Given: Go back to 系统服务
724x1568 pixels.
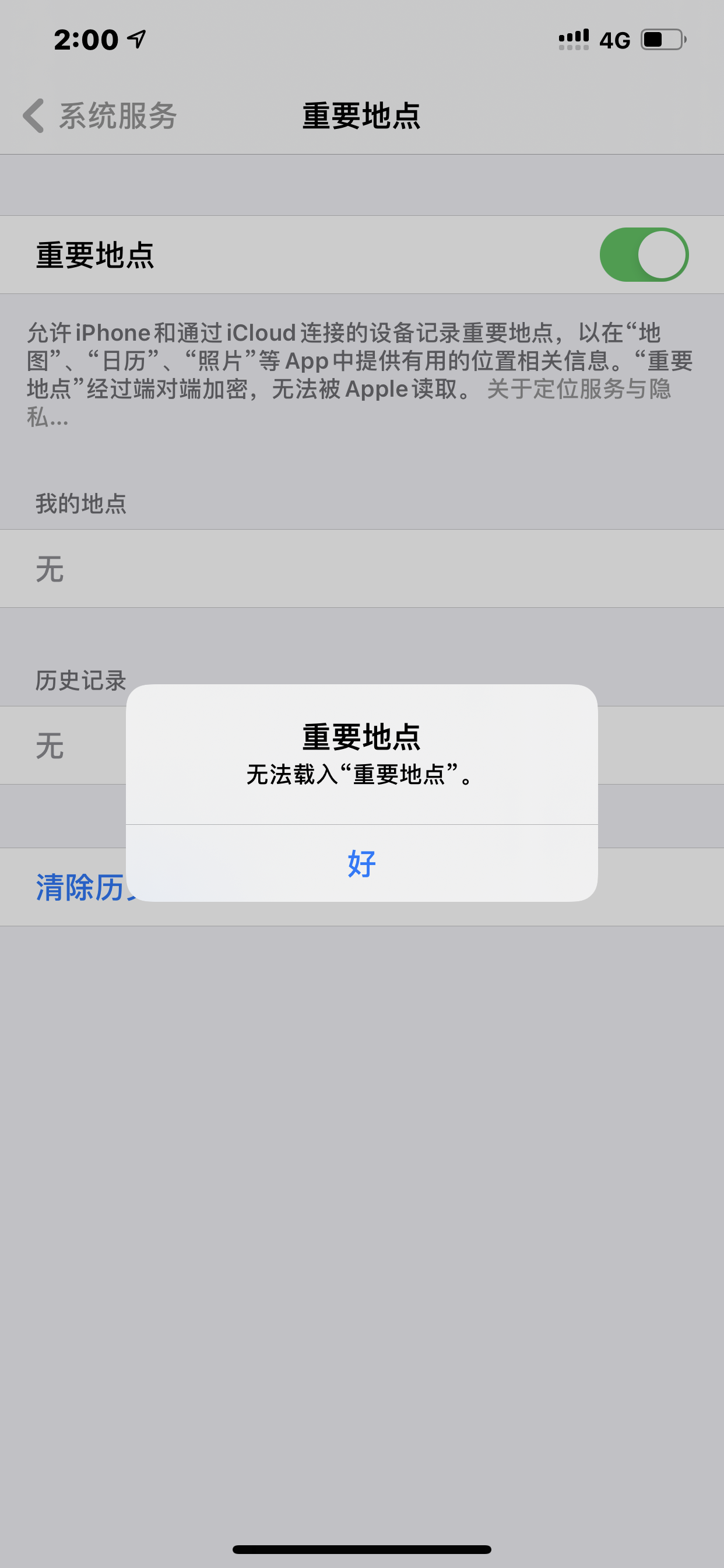Looking at the screenshot, I should click(100, 116).
